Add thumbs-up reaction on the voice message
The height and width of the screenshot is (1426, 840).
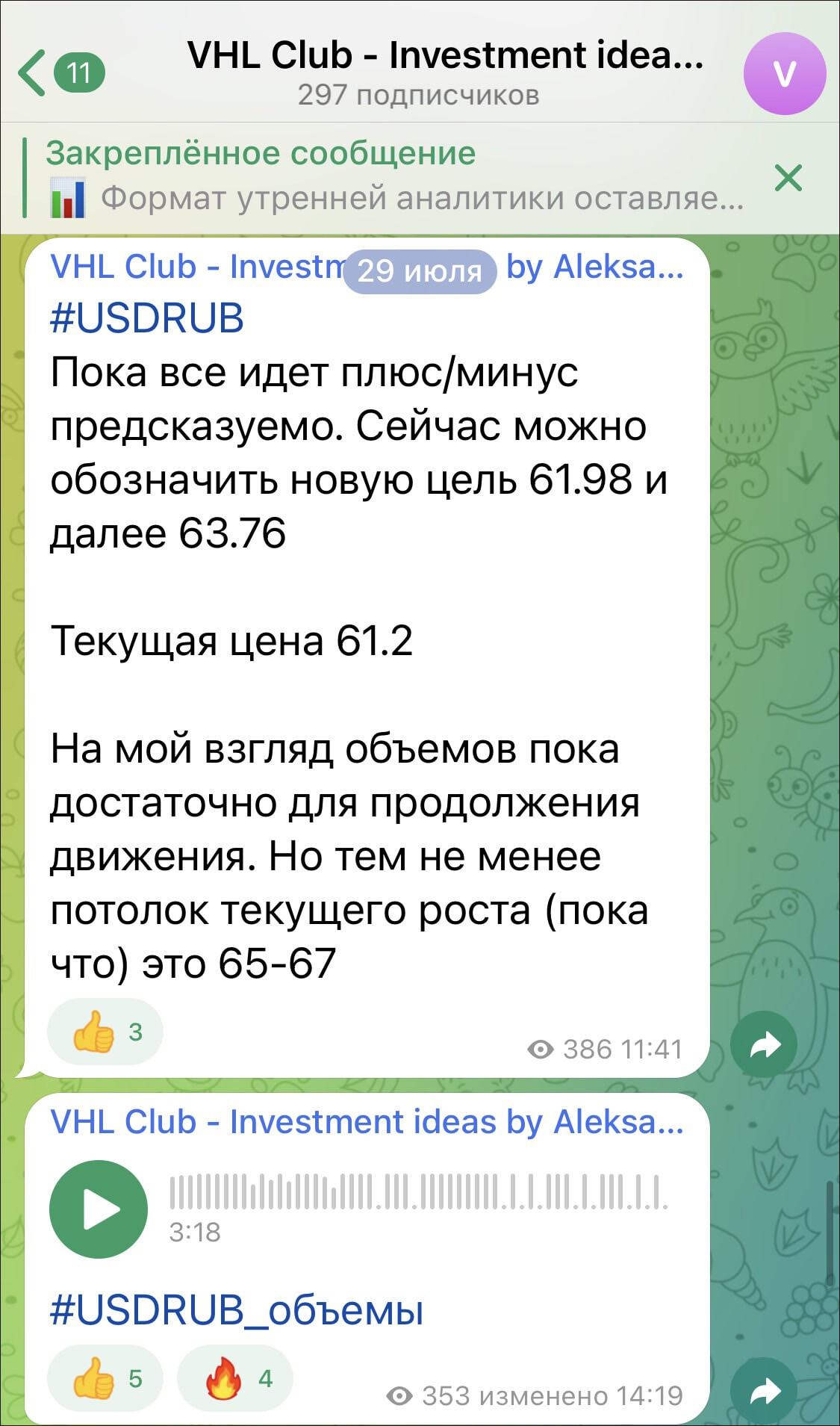105,1378
